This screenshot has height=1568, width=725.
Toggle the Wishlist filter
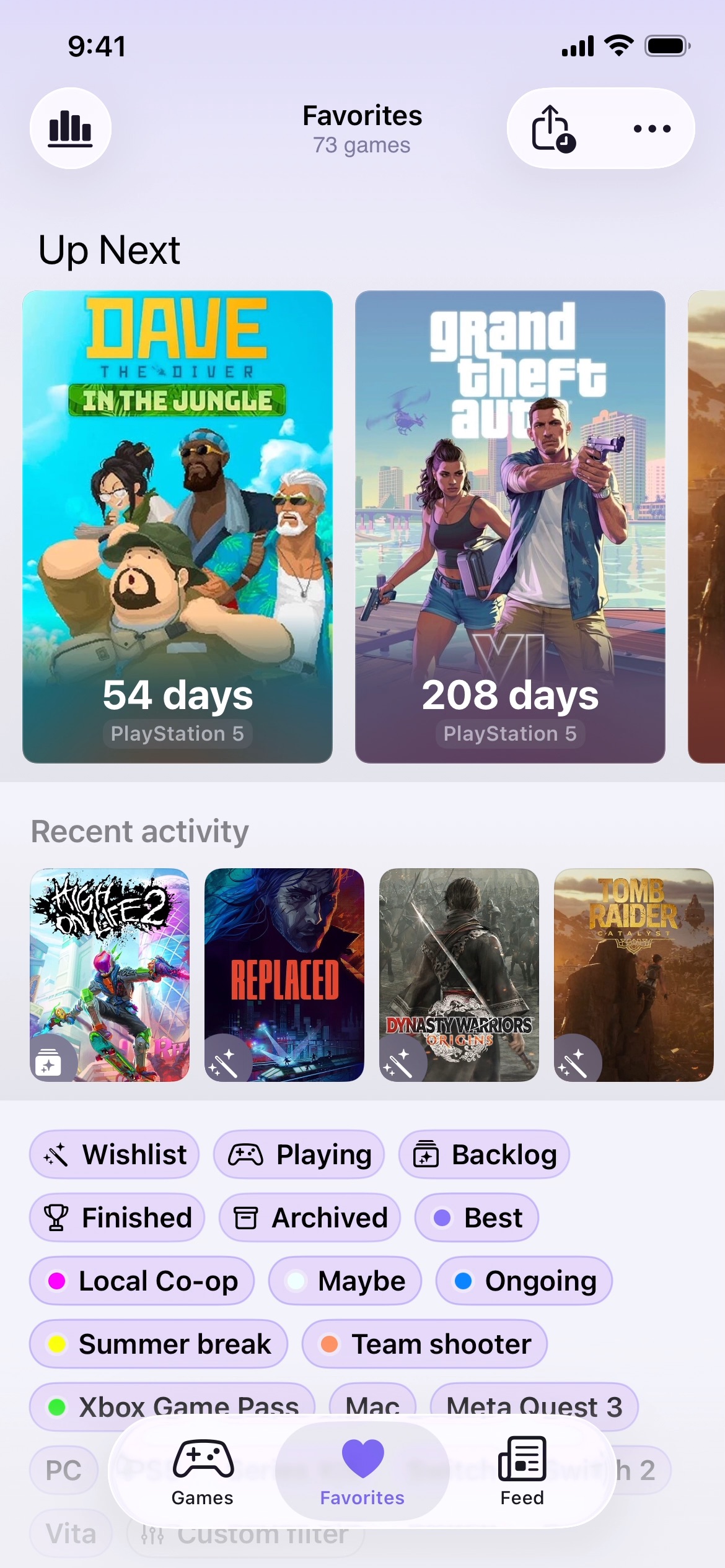pyautogui.click(x=113, y=1153)
